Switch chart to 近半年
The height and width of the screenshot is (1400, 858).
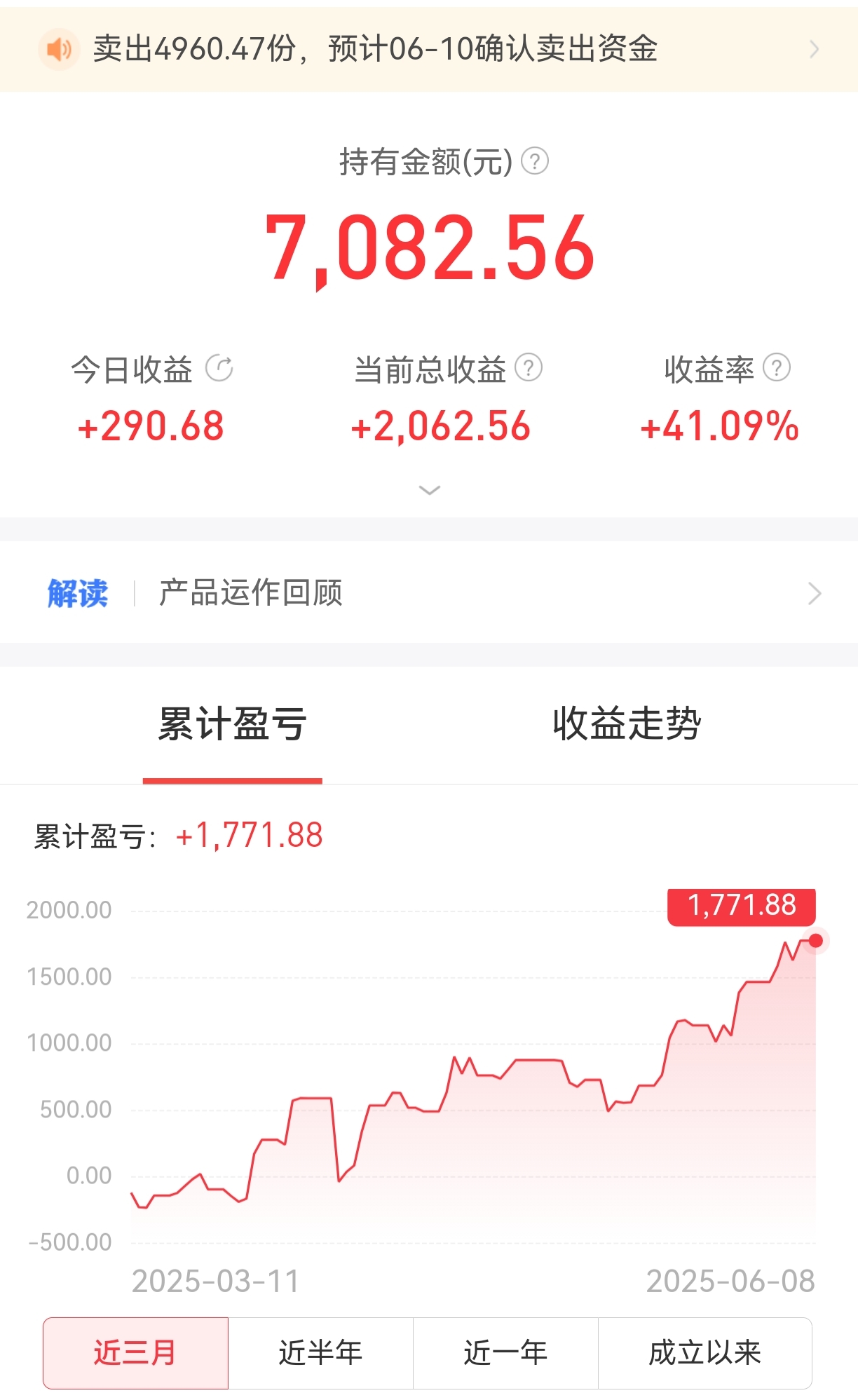320,1353
